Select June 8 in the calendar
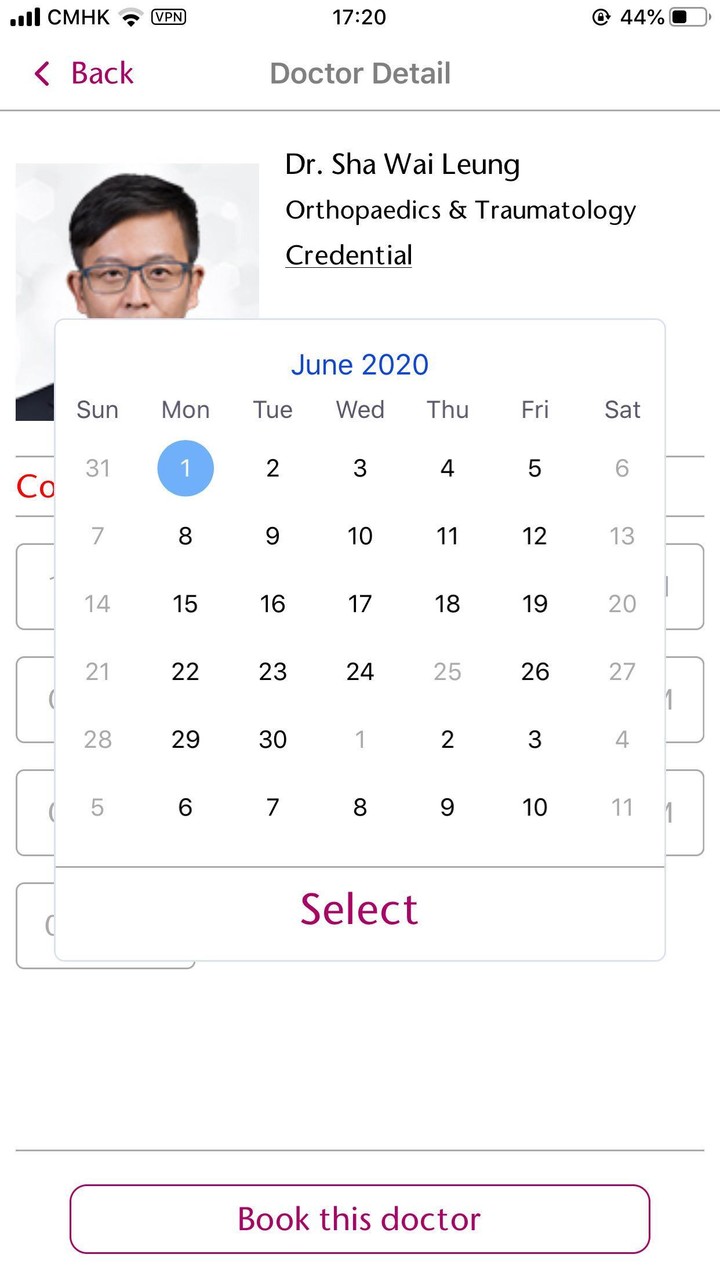Screen dimensions: 720x1280 [x=185, y=536]
